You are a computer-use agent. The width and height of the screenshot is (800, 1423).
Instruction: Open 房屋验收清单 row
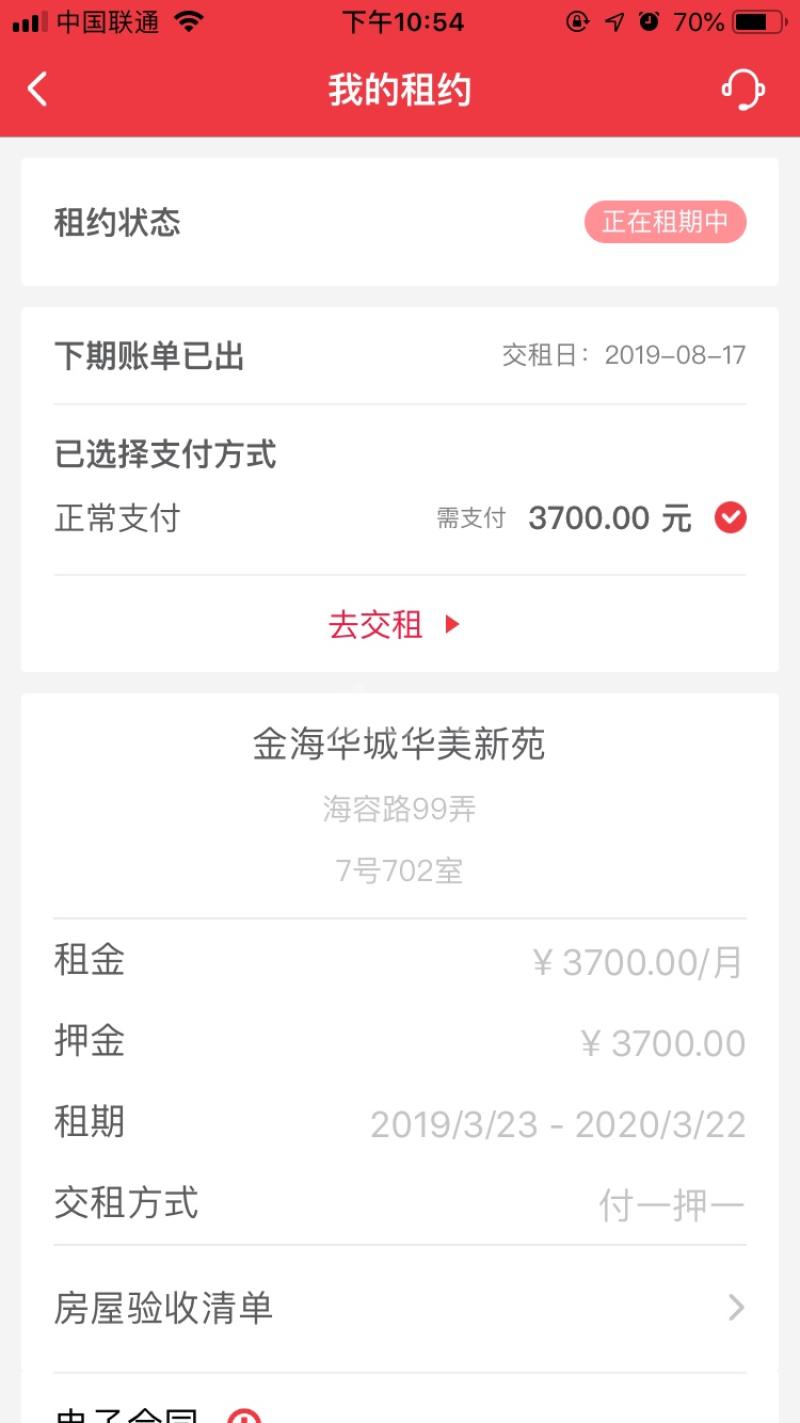[400, 1308]
